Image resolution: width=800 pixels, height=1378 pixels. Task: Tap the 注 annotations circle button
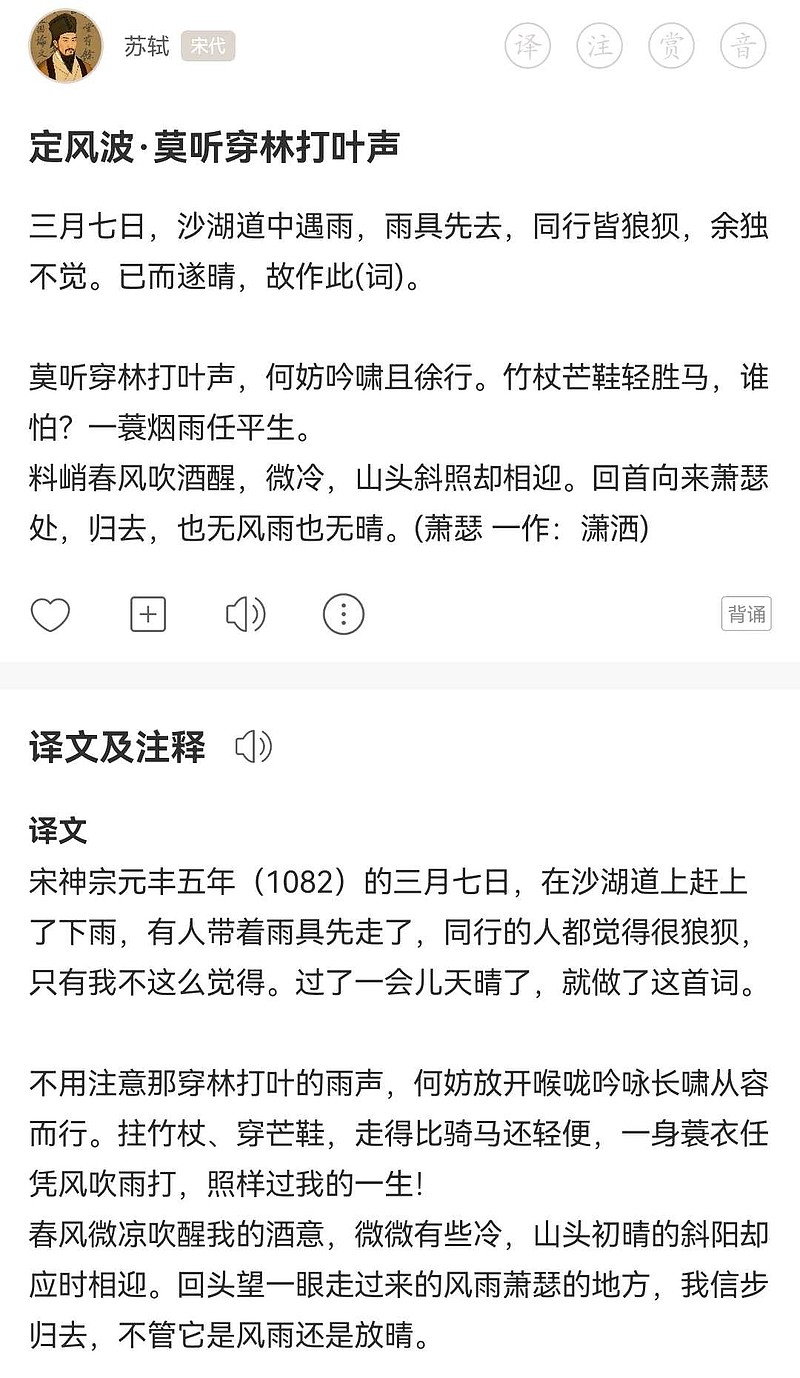pos(600,46)
